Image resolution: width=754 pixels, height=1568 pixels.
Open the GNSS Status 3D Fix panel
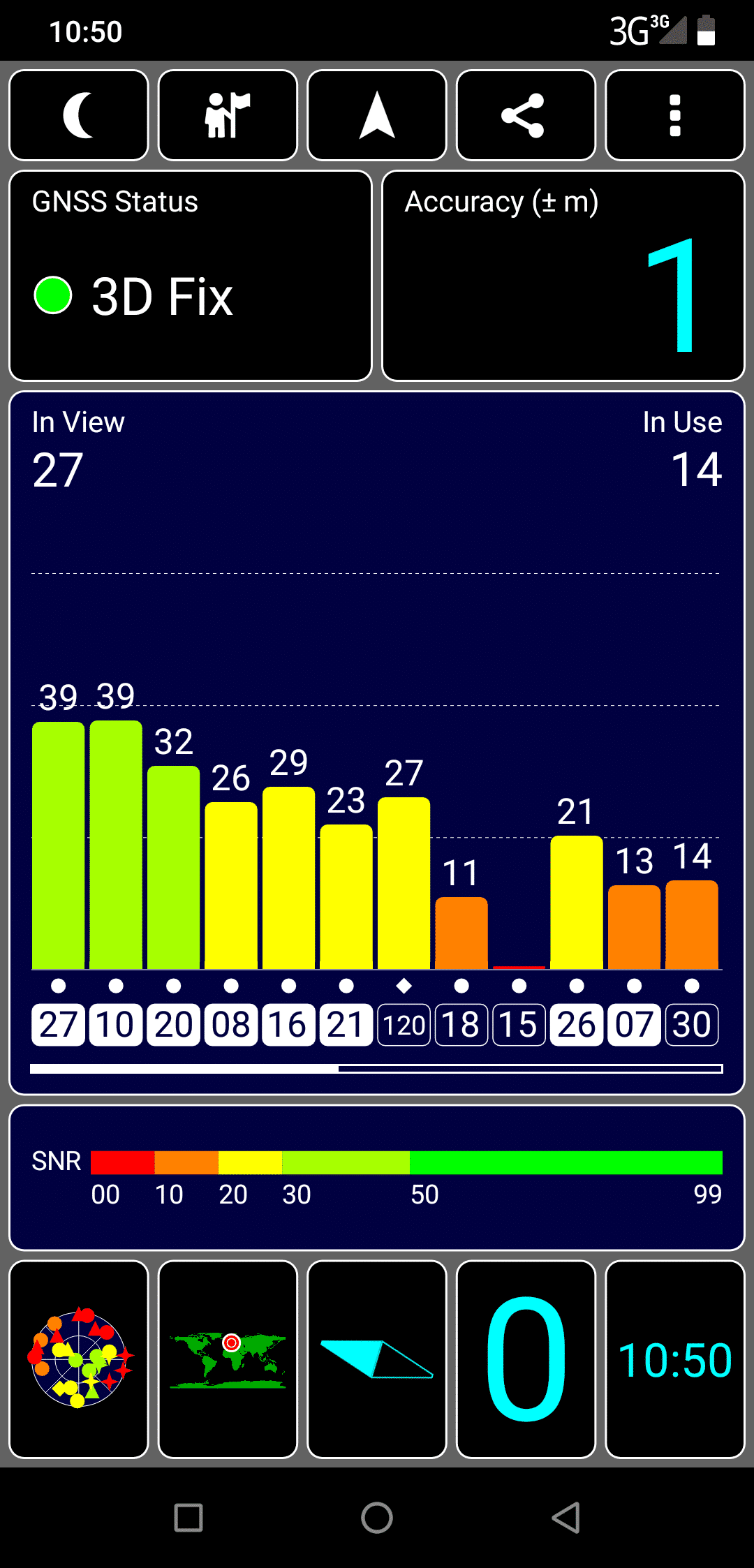(x=191, y=276)
